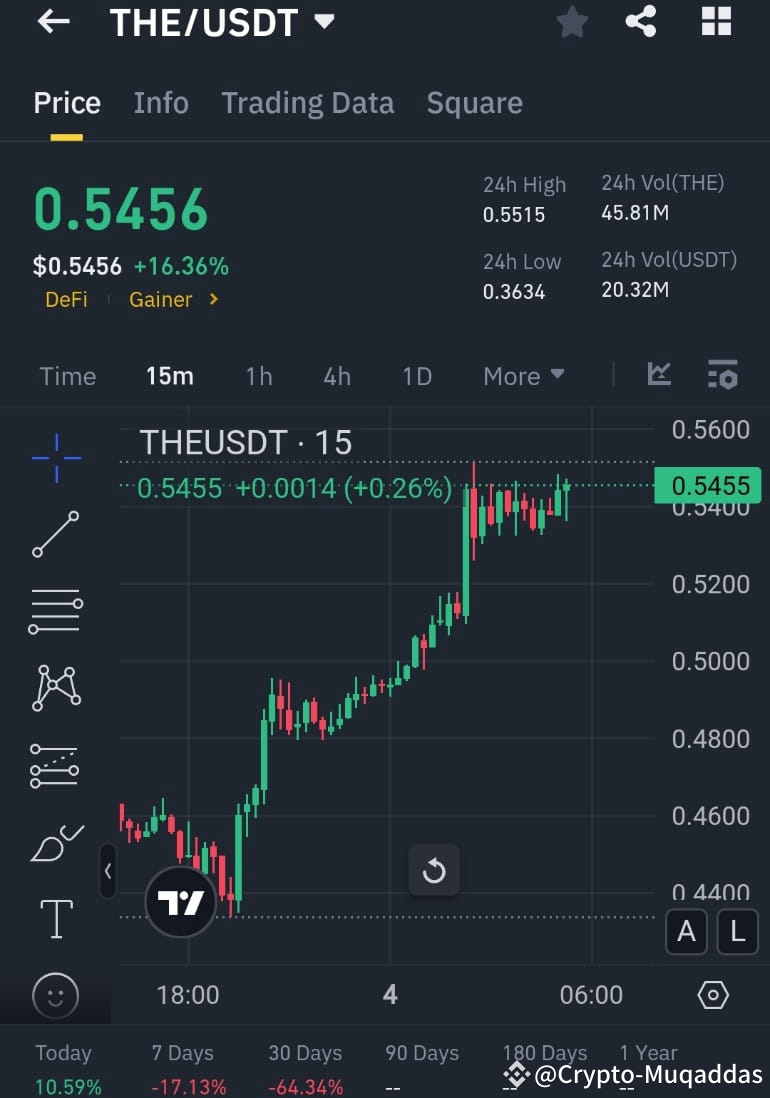Share this chart using the share icon

641,22
